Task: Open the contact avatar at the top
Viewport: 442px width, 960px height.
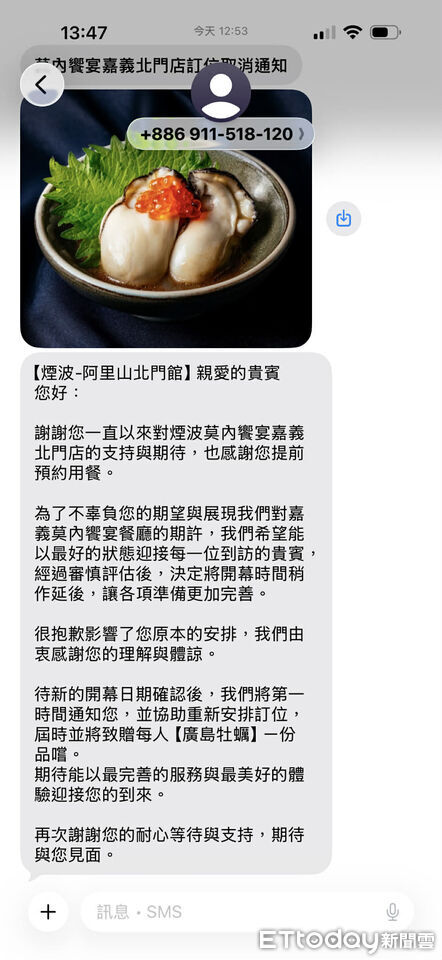Action: pos(220,92)
